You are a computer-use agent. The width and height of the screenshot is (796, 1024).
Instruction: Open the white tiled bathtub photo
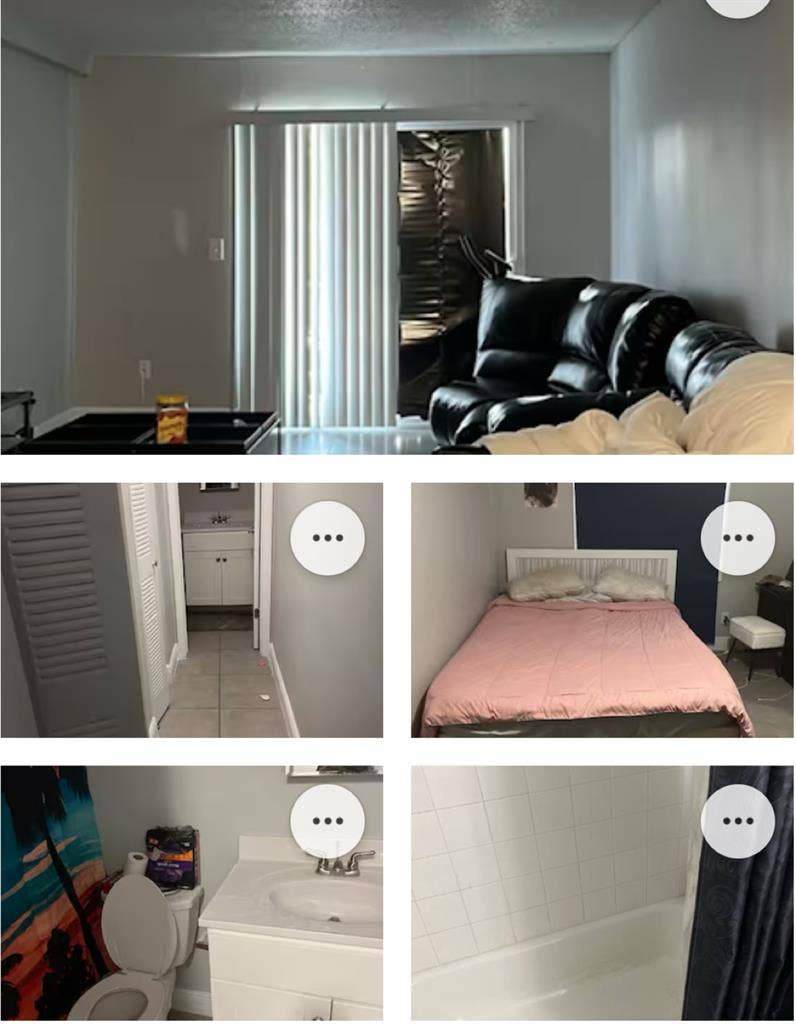560,900
